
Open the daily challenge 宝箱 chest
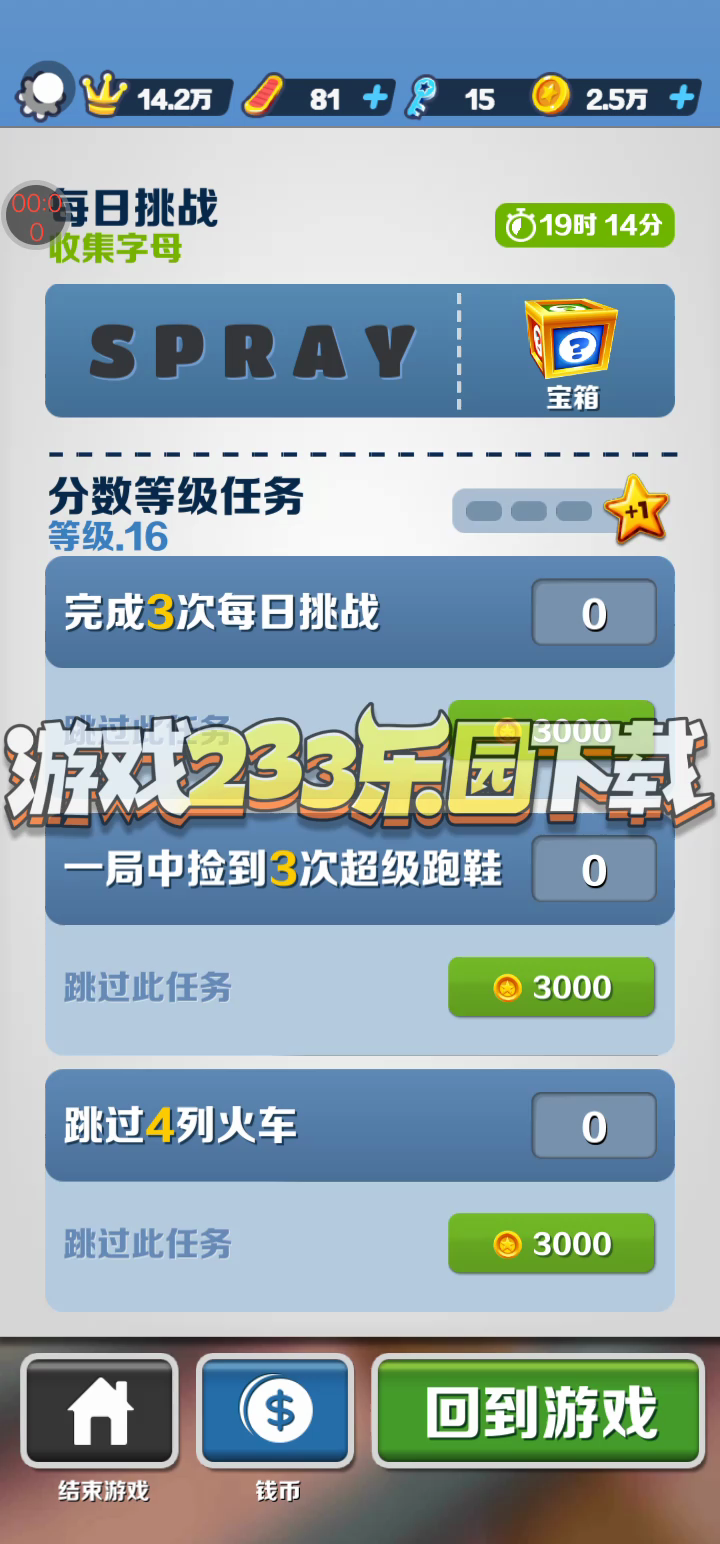tap(571, 350)
